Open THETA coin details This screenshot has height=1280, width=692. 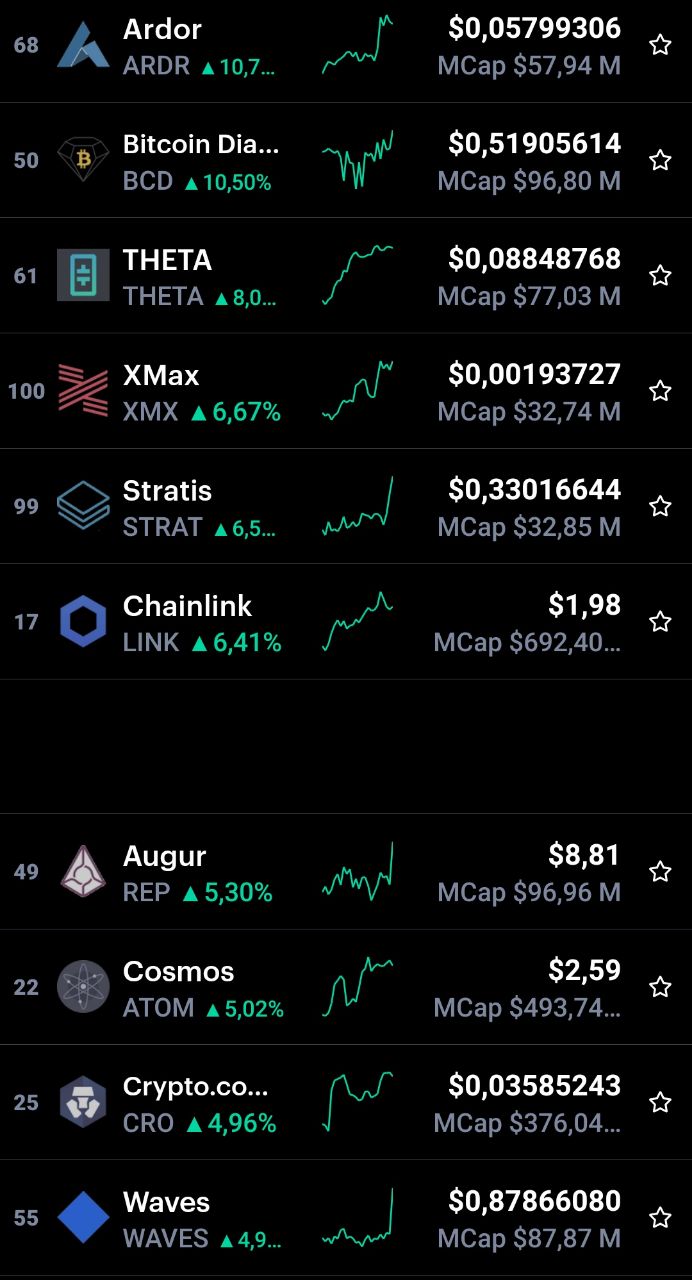coord(346,275)
